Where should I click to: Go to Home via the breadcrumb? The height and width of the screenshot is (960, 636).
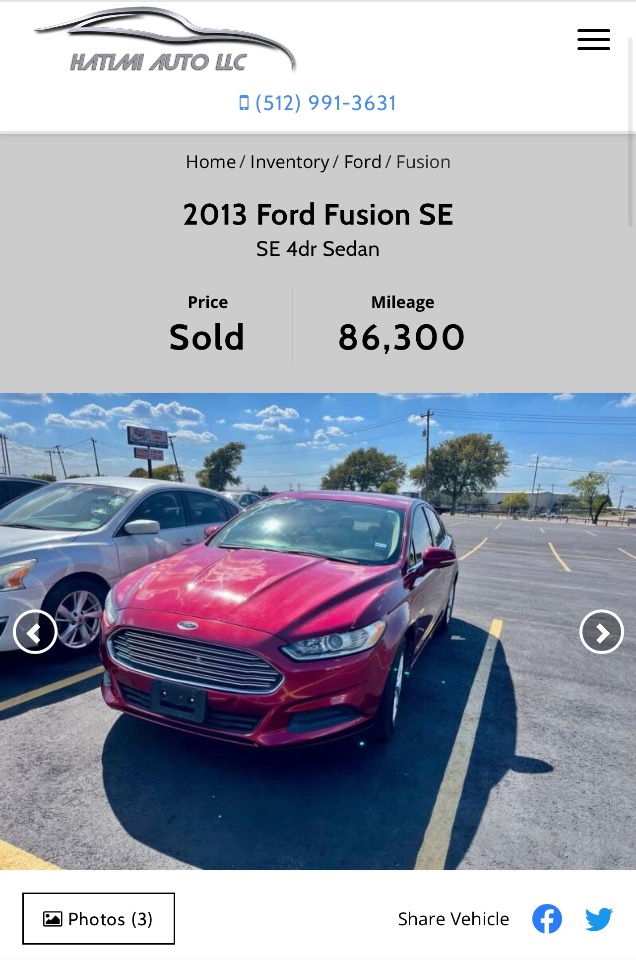point(210,162)
